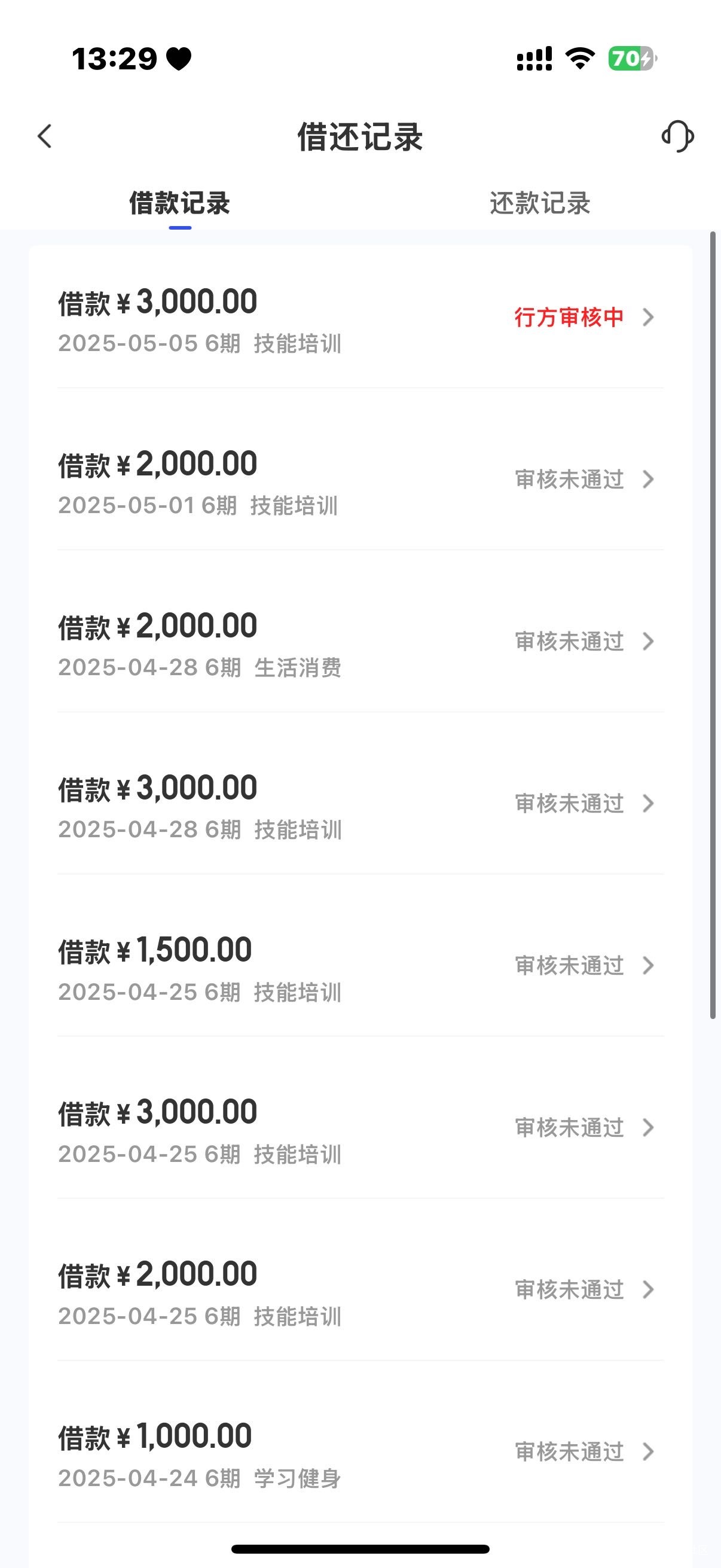Open the 2025-05-05 loan under 行方审核中
This screenshot has height=1568, width=721.
(360, 318)
